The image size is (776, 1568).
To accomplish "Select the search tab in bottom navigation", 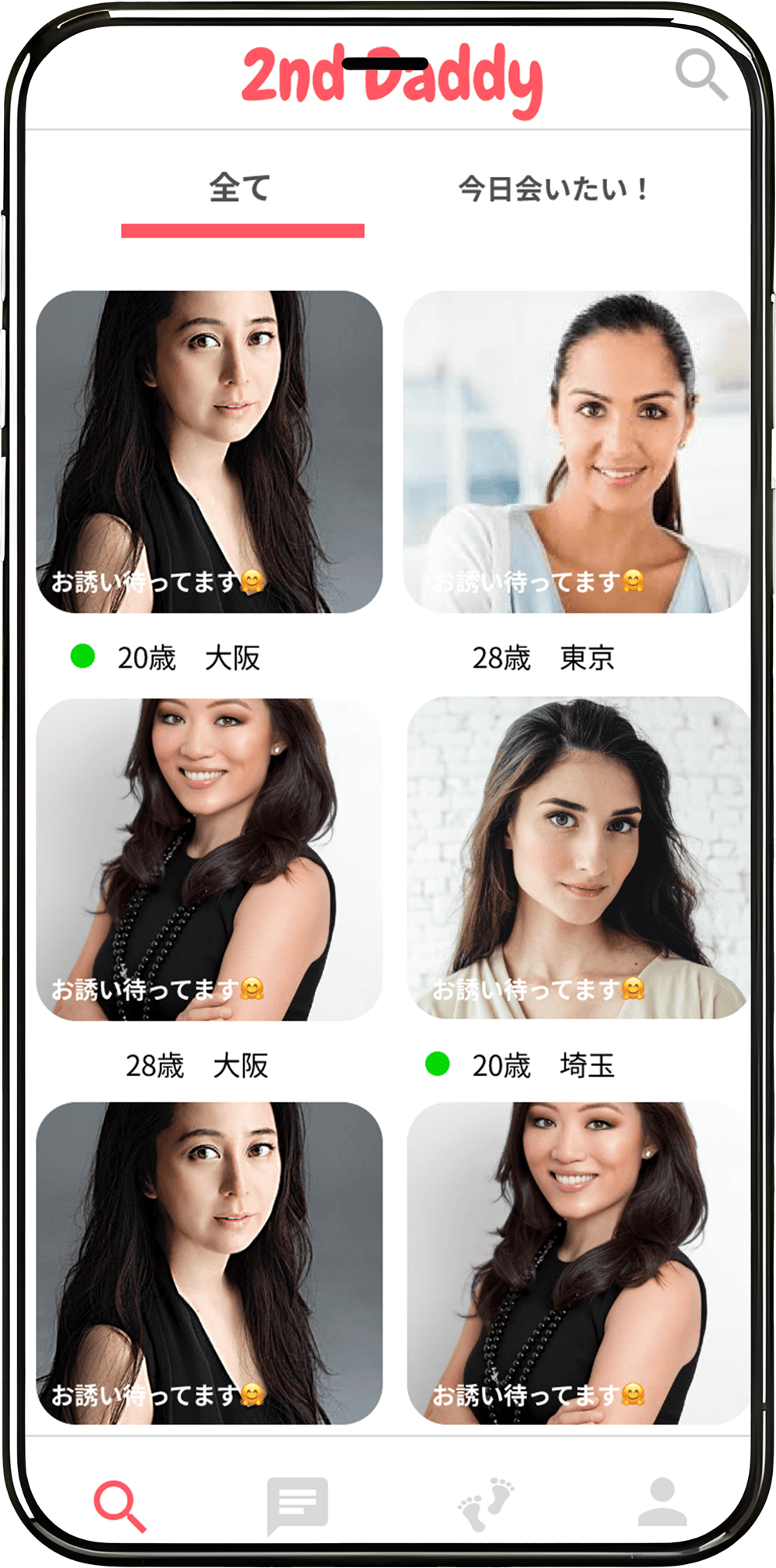I will [x=120, y=1505].
